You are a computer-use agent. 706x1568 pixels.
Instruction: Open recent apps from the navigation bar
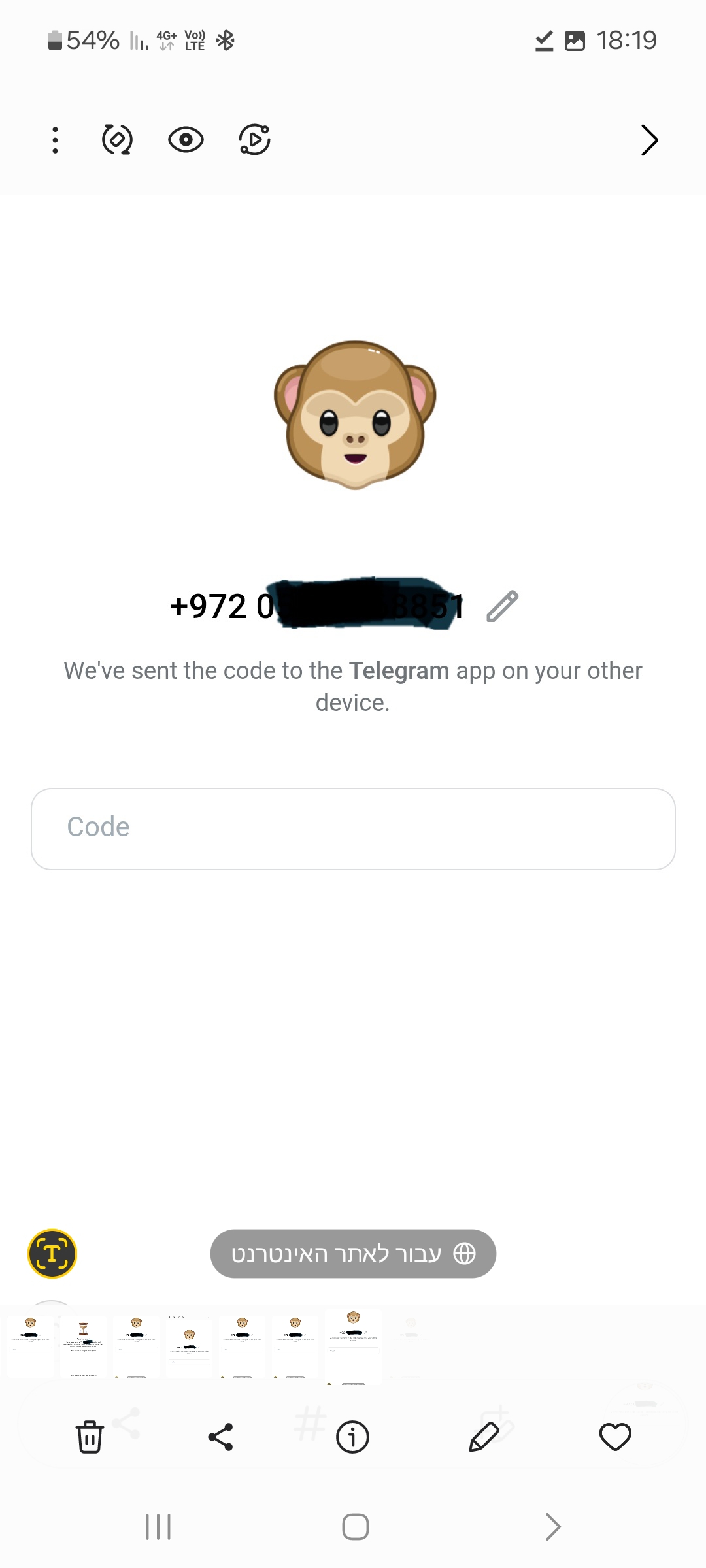(x=158, y=1527)
